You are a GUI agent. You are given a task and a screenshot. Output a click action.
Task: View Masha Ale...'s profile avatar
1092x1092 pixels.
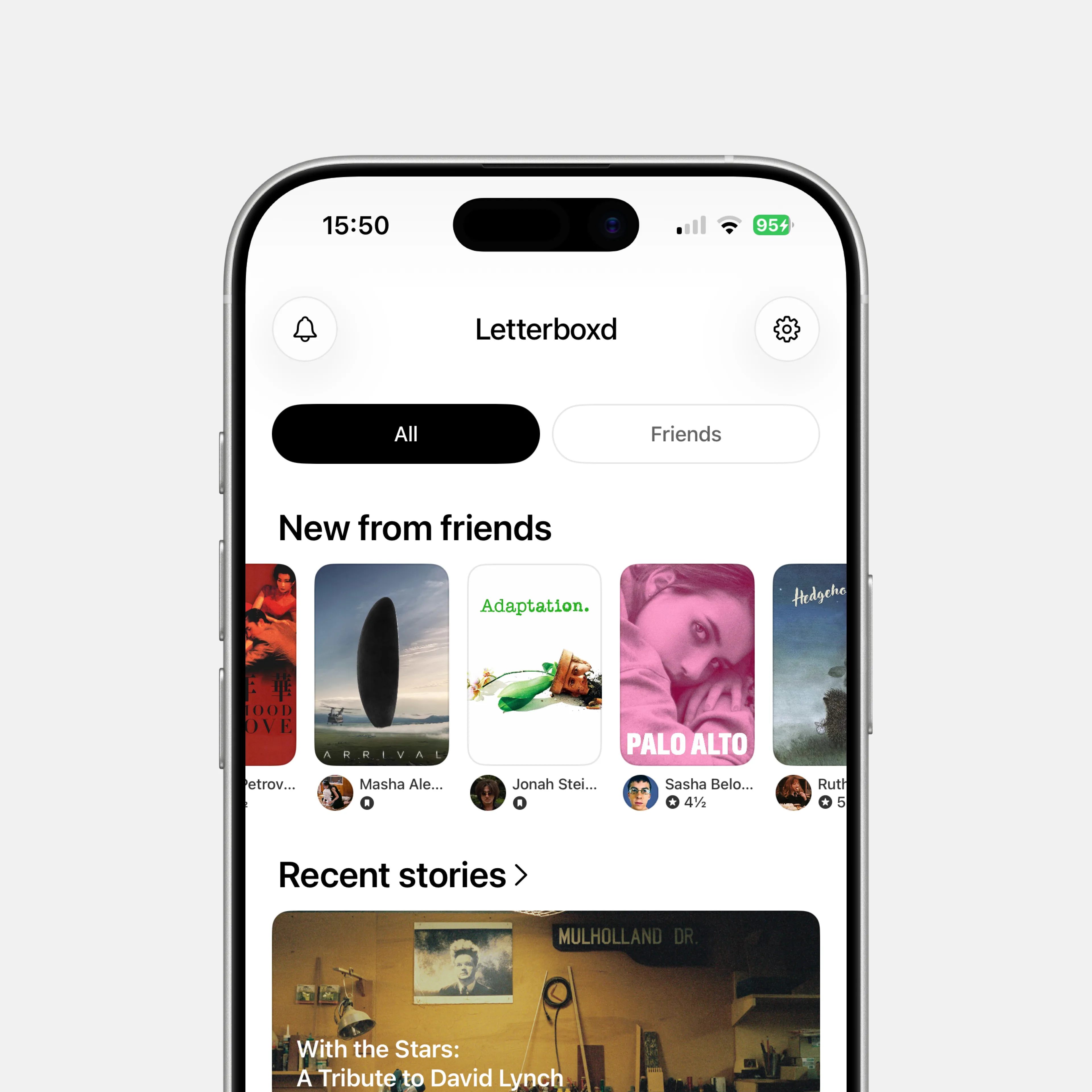pyautogui.click(x=335, y=793)
